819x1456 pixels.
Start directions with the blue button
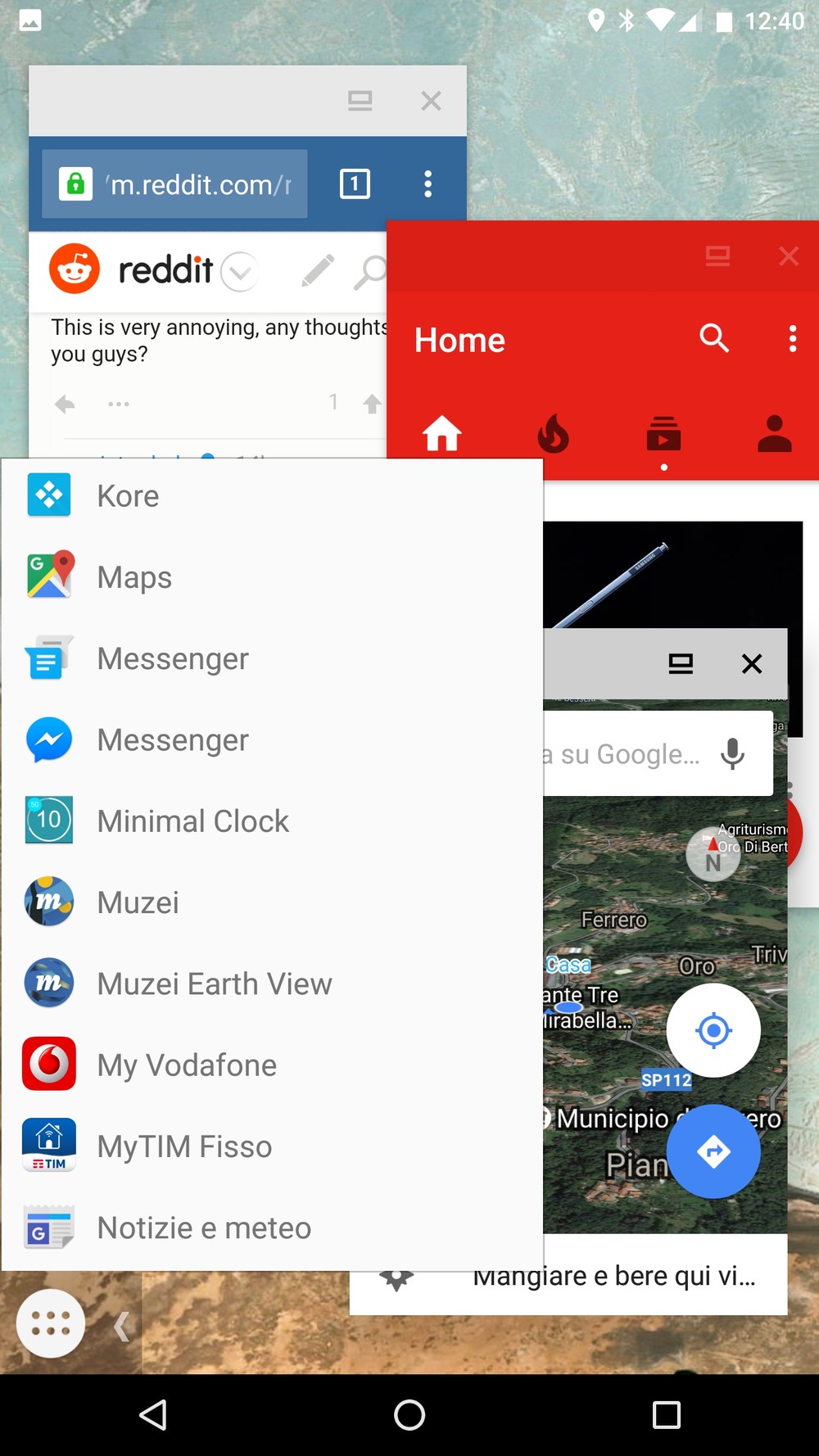713,1151
